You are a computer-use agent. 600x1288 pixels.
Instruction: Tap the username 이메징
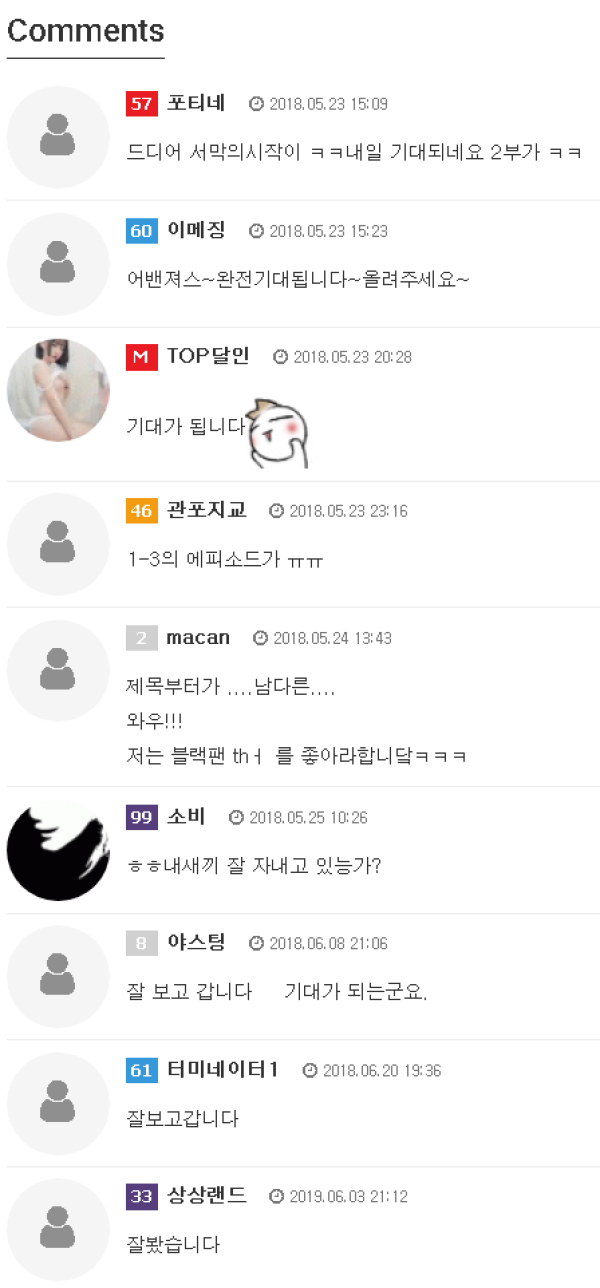pyautogui.click(x=196, y=230)
